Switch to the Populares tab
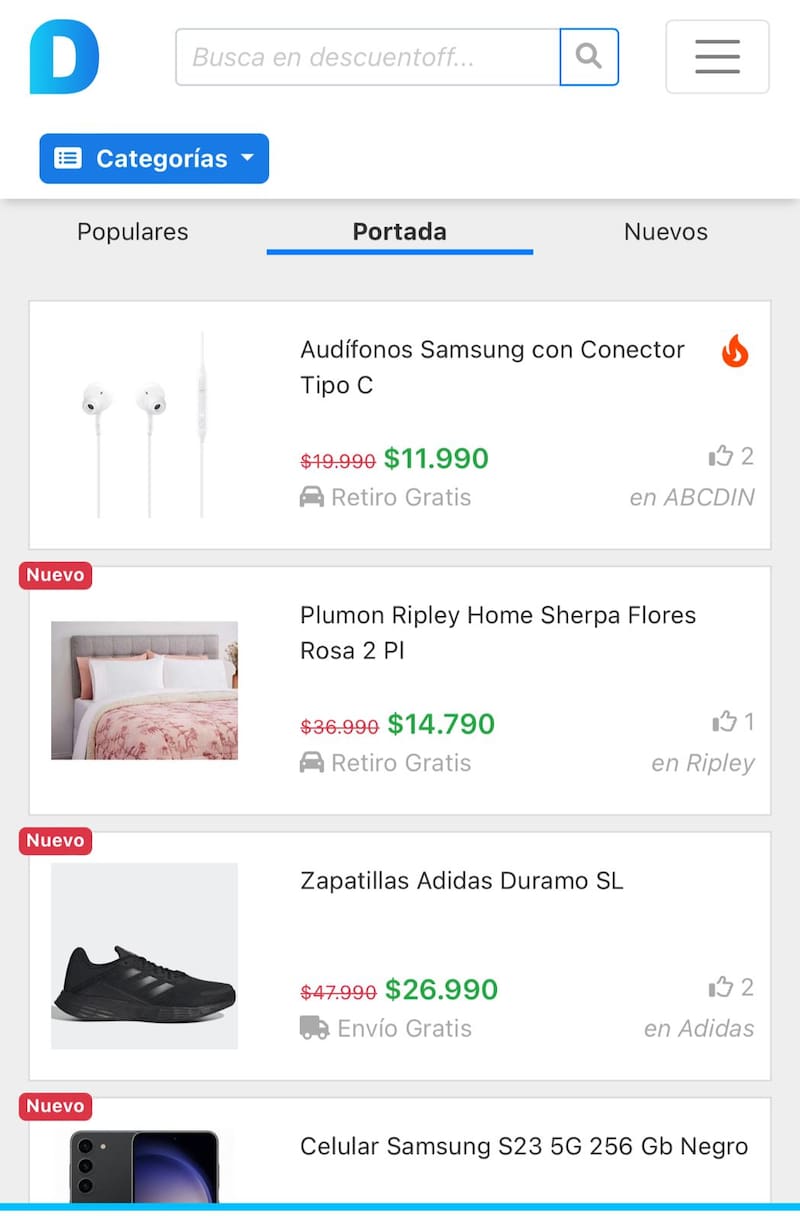800x1220 pixels. [132, 232]
